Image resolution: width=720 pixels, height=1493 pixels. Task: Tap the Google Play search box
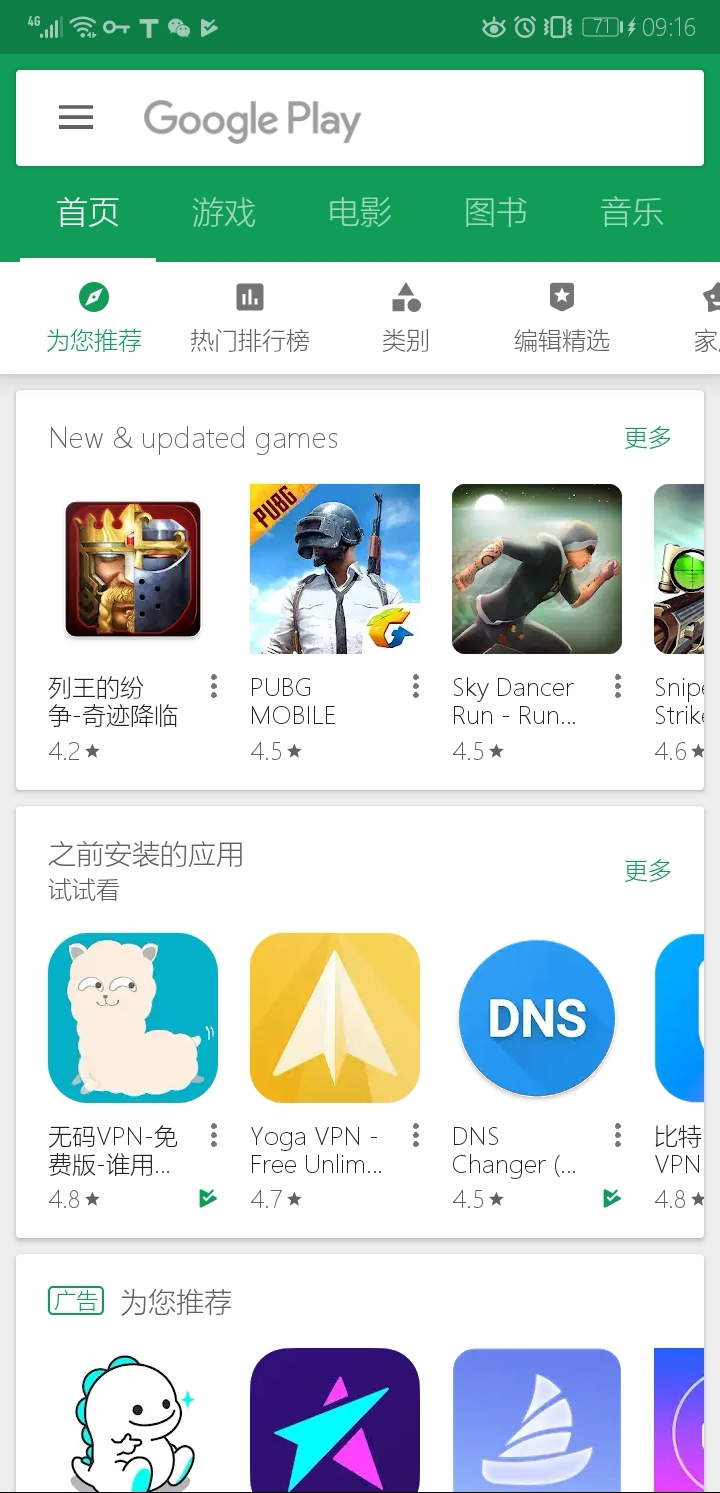(400, 119)
